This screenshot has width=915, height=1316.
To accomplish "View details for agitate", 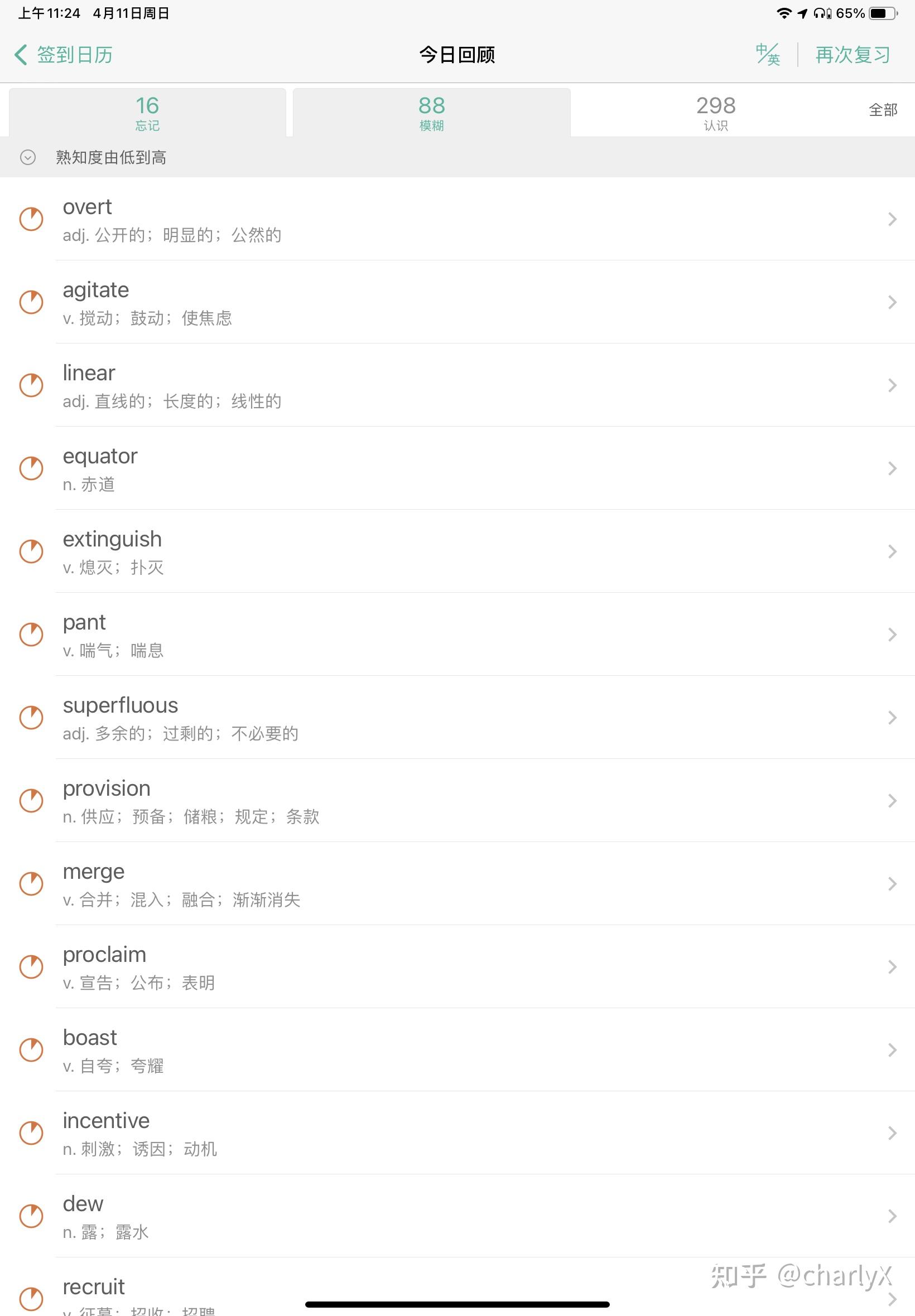I will (458, 302).
